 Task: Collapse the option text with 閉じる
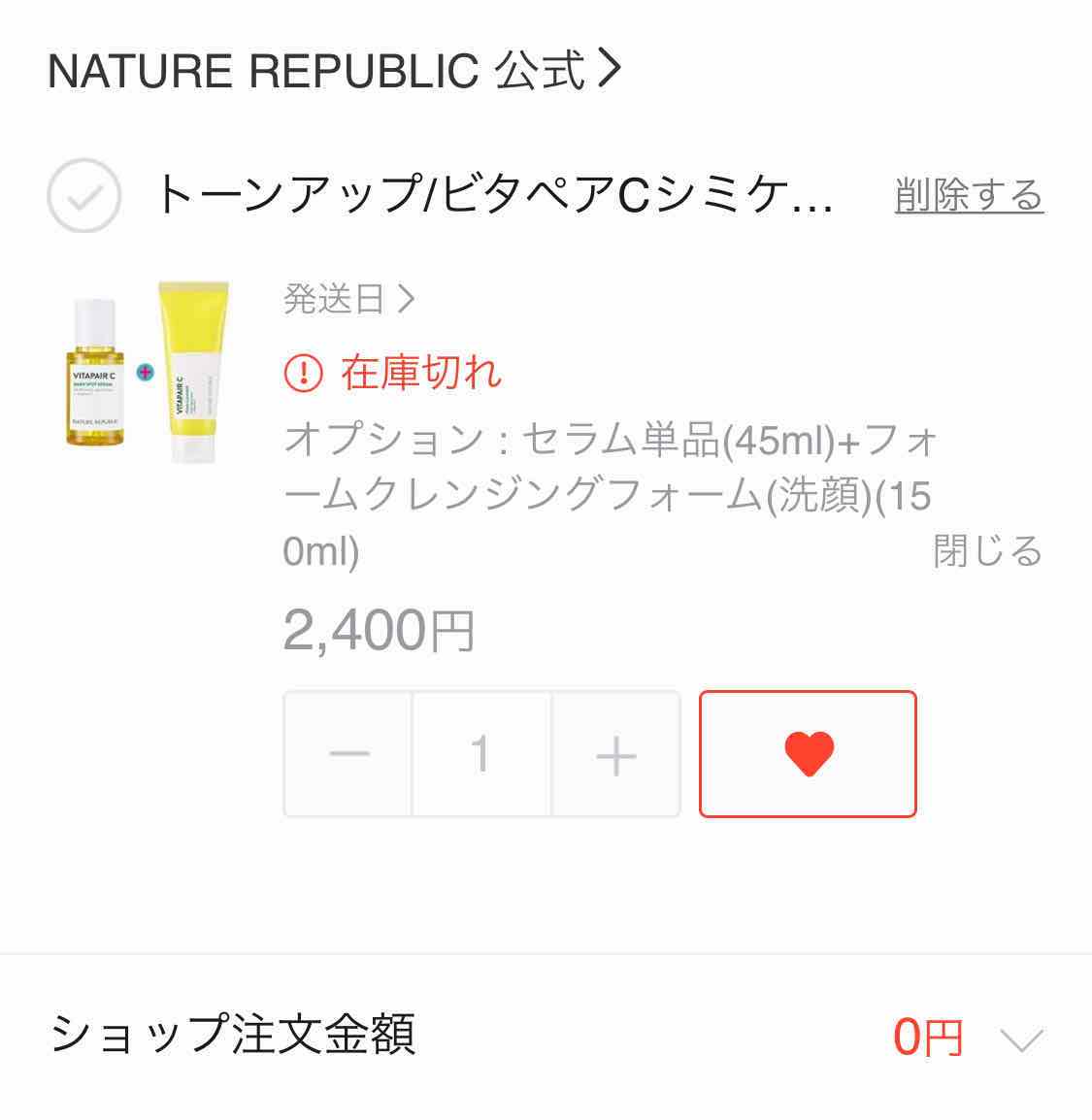click(x=986, y=551)
